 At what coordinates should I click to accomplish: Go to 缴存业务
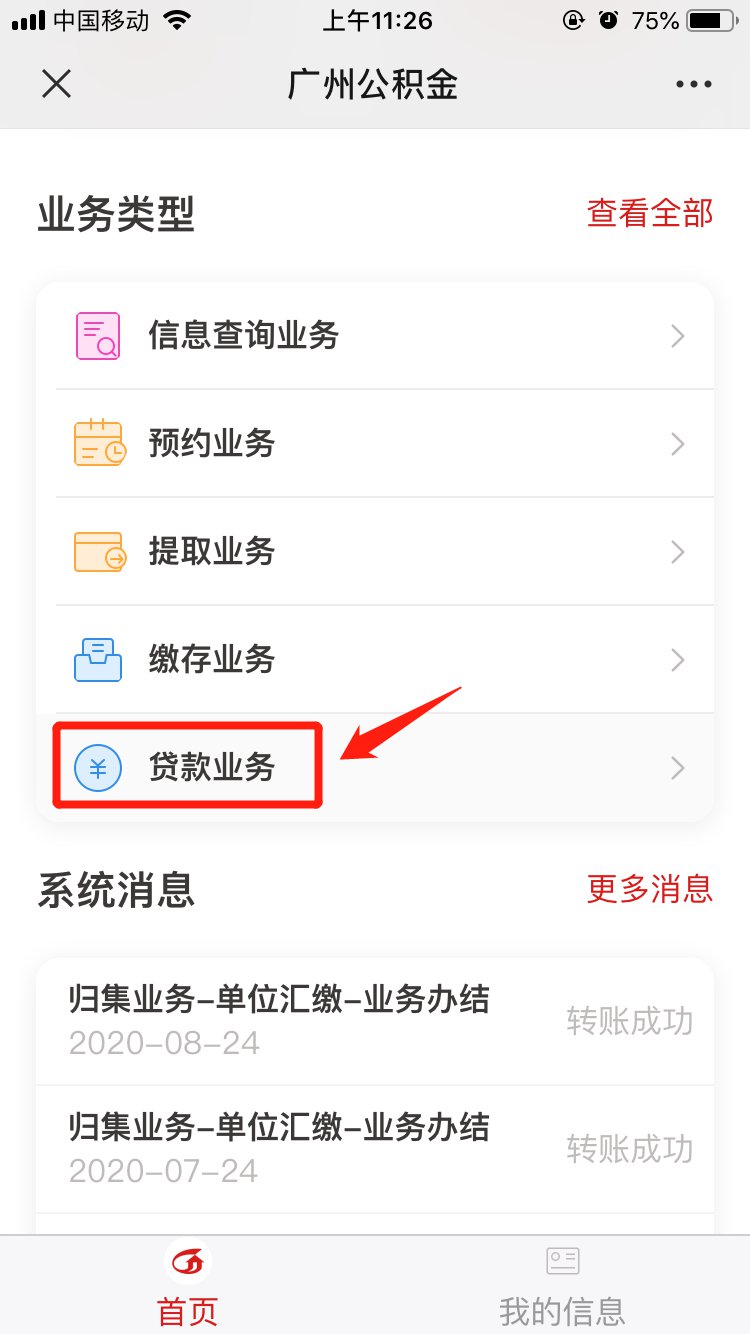coord(375,660)
